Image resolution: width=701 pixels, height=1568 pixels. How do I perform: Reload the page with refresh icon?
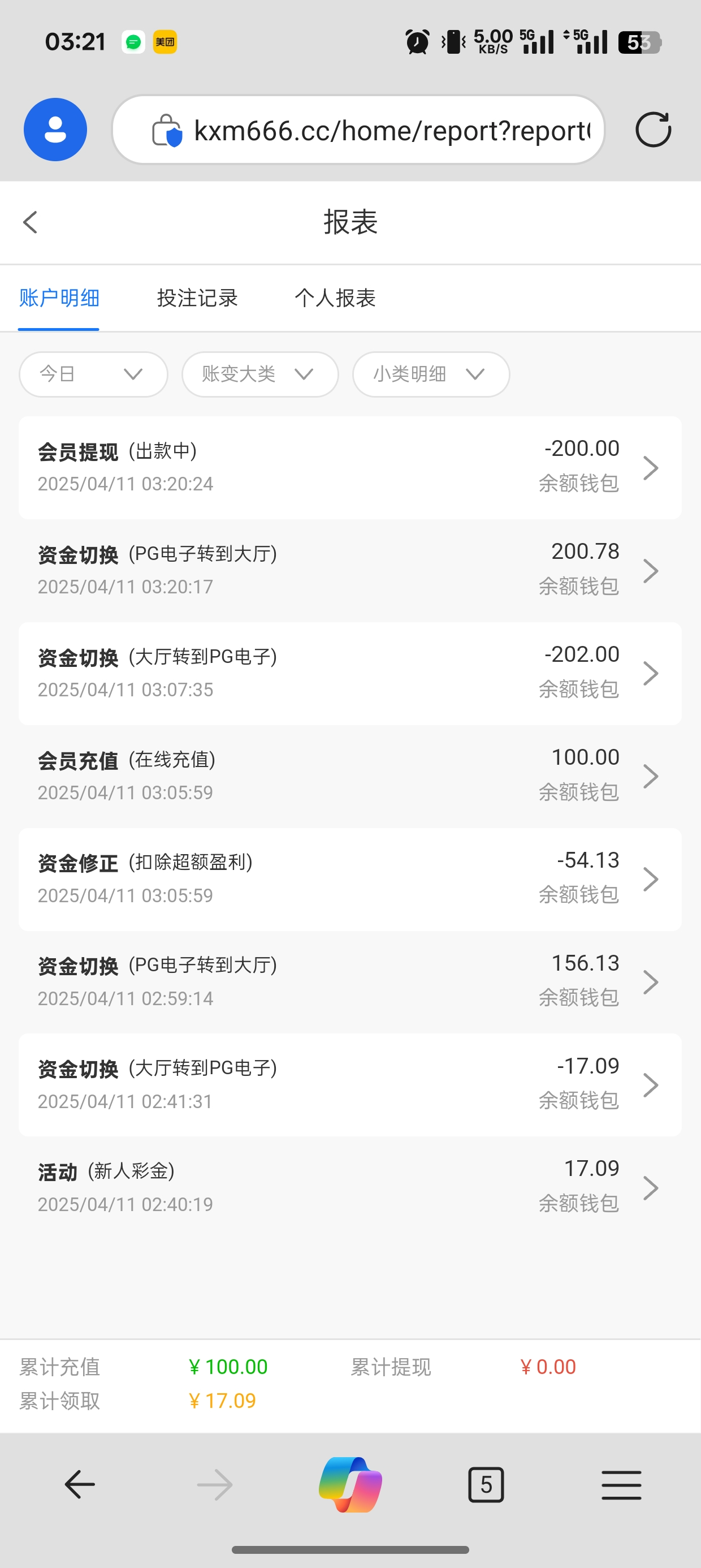[x=652, y=130]
